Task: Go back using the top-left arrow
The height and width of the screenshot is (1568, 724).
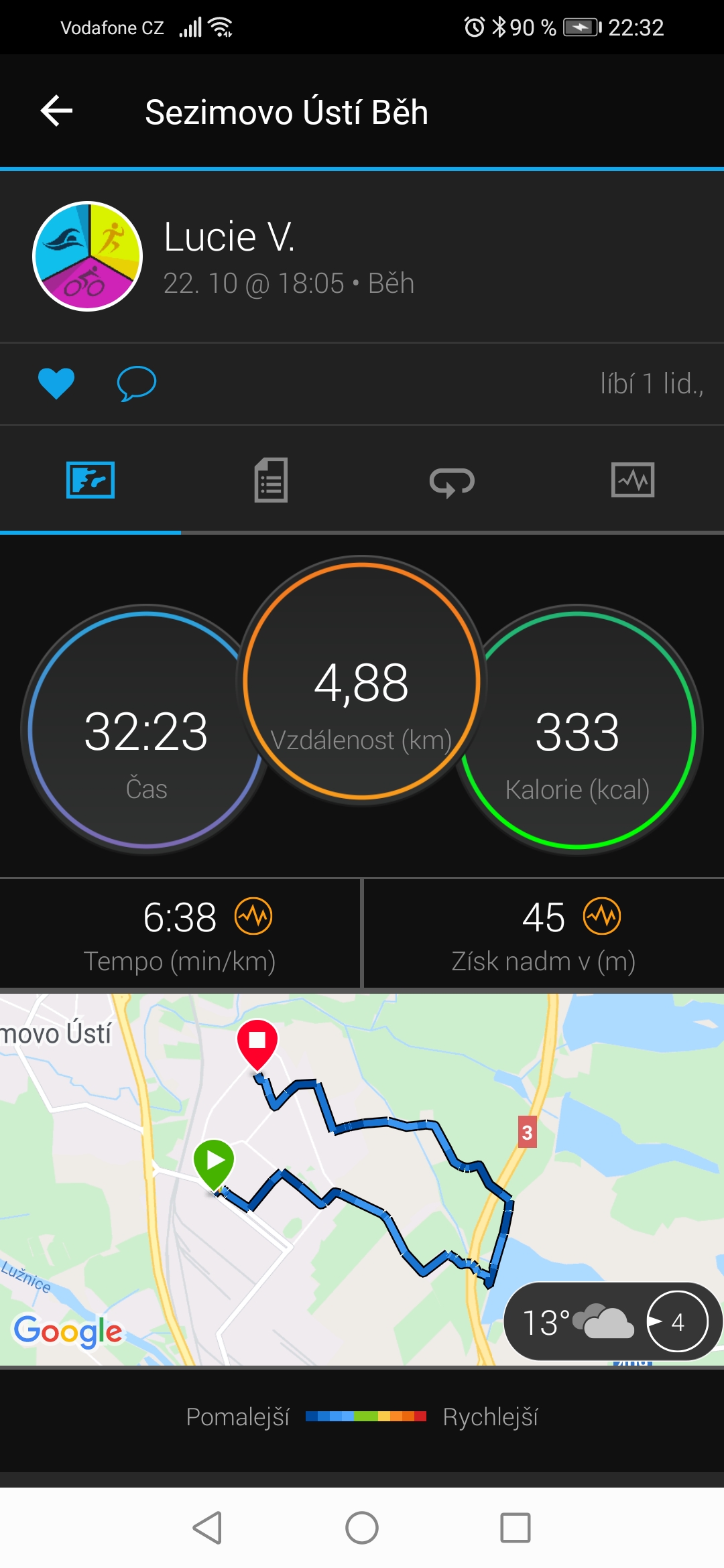Action: point(56,111)
